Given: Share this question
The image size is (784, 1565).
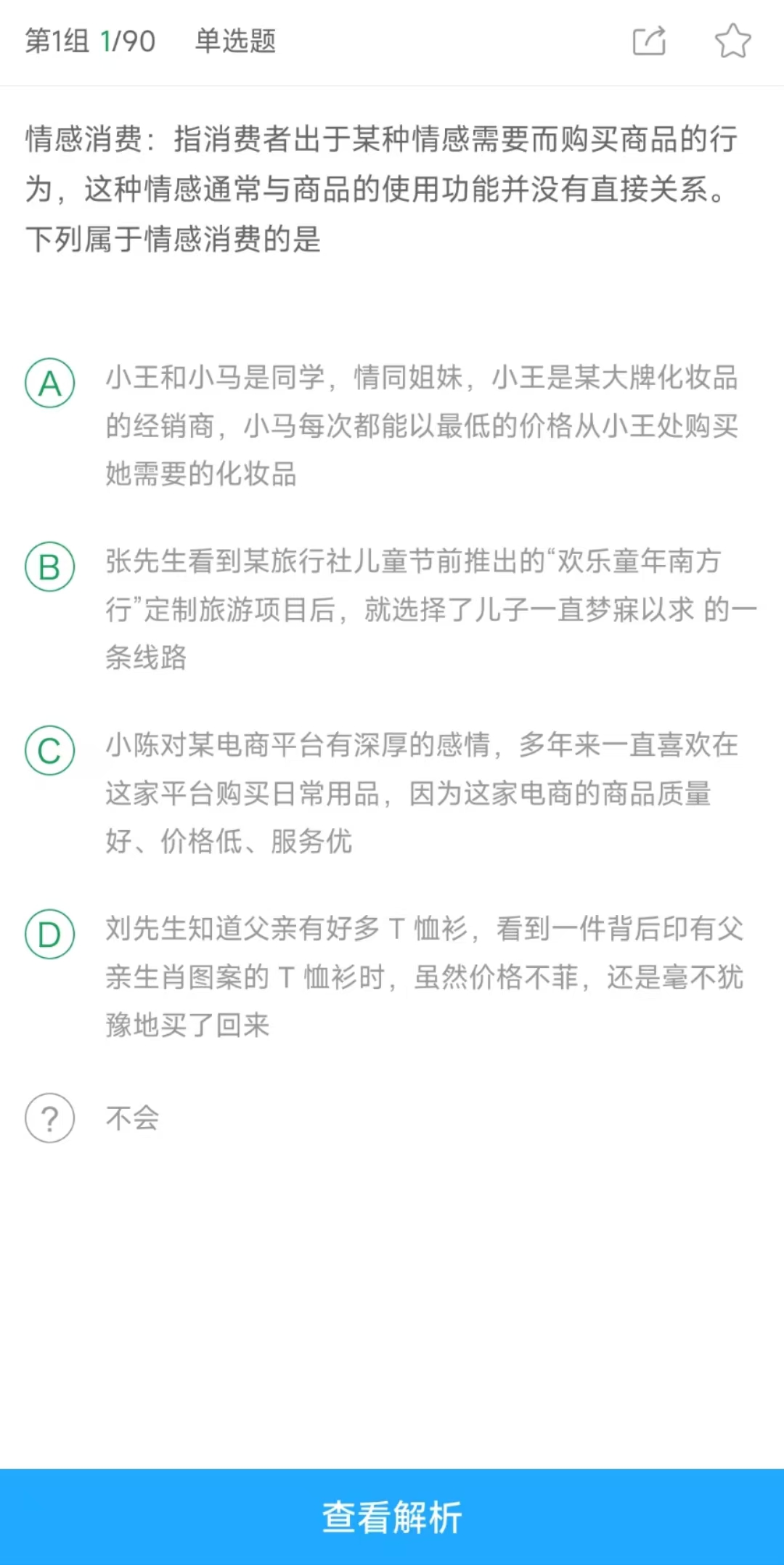Looking at the screenshot, I should click(649, 41).
